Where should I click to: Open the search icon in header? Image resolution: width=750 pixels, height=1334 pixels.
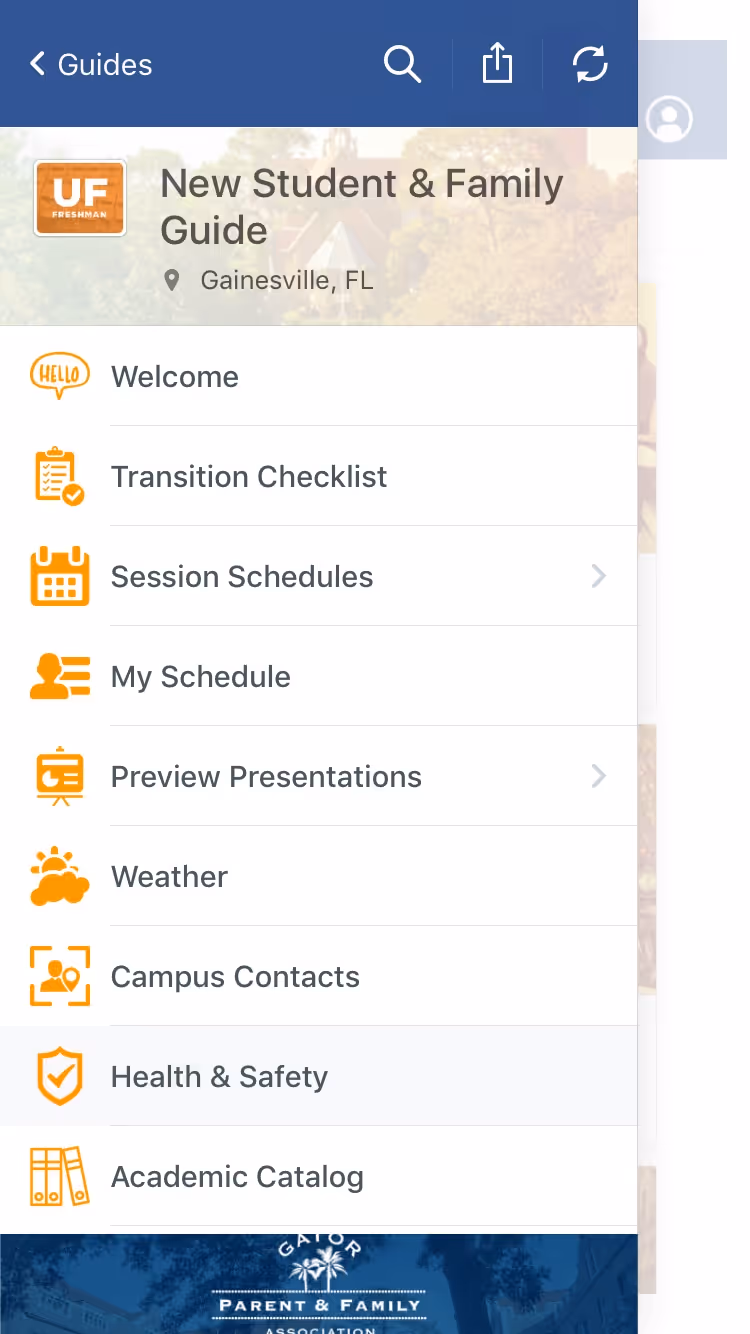(403, 64)
